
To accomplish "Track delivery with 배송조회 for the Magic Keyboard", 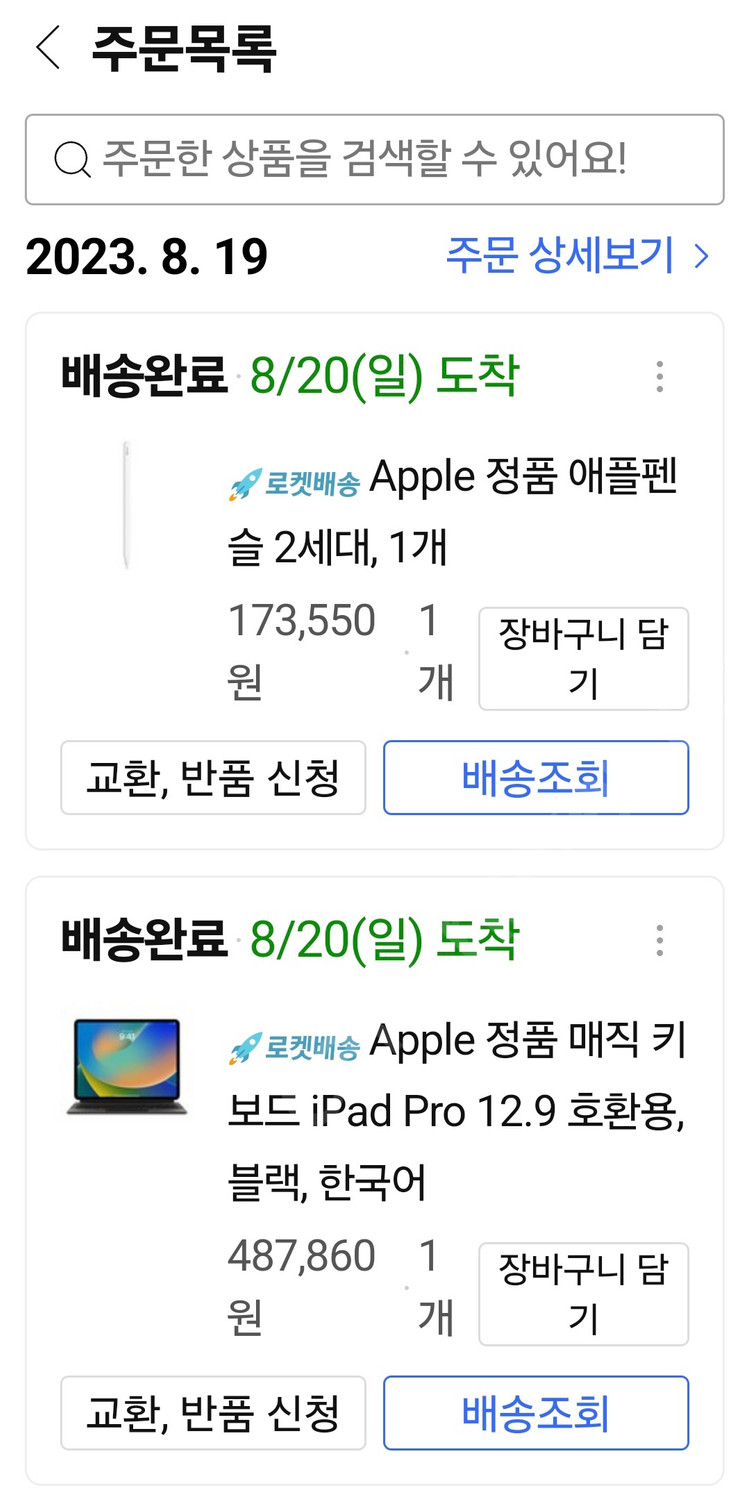I will coord(536,1412).
